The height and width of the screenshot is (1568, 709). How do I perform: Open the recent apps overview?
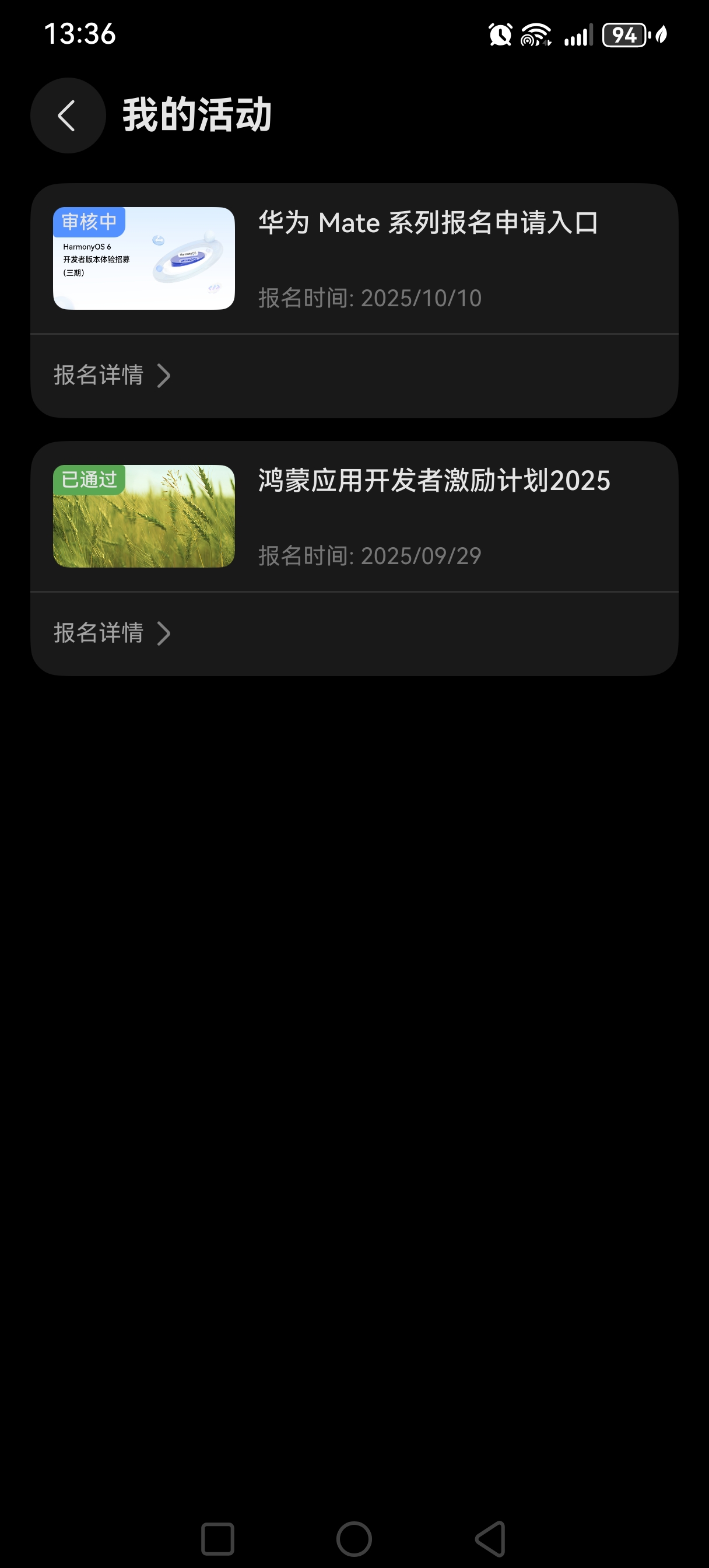pyautogui.click(x=217, y=1539)
